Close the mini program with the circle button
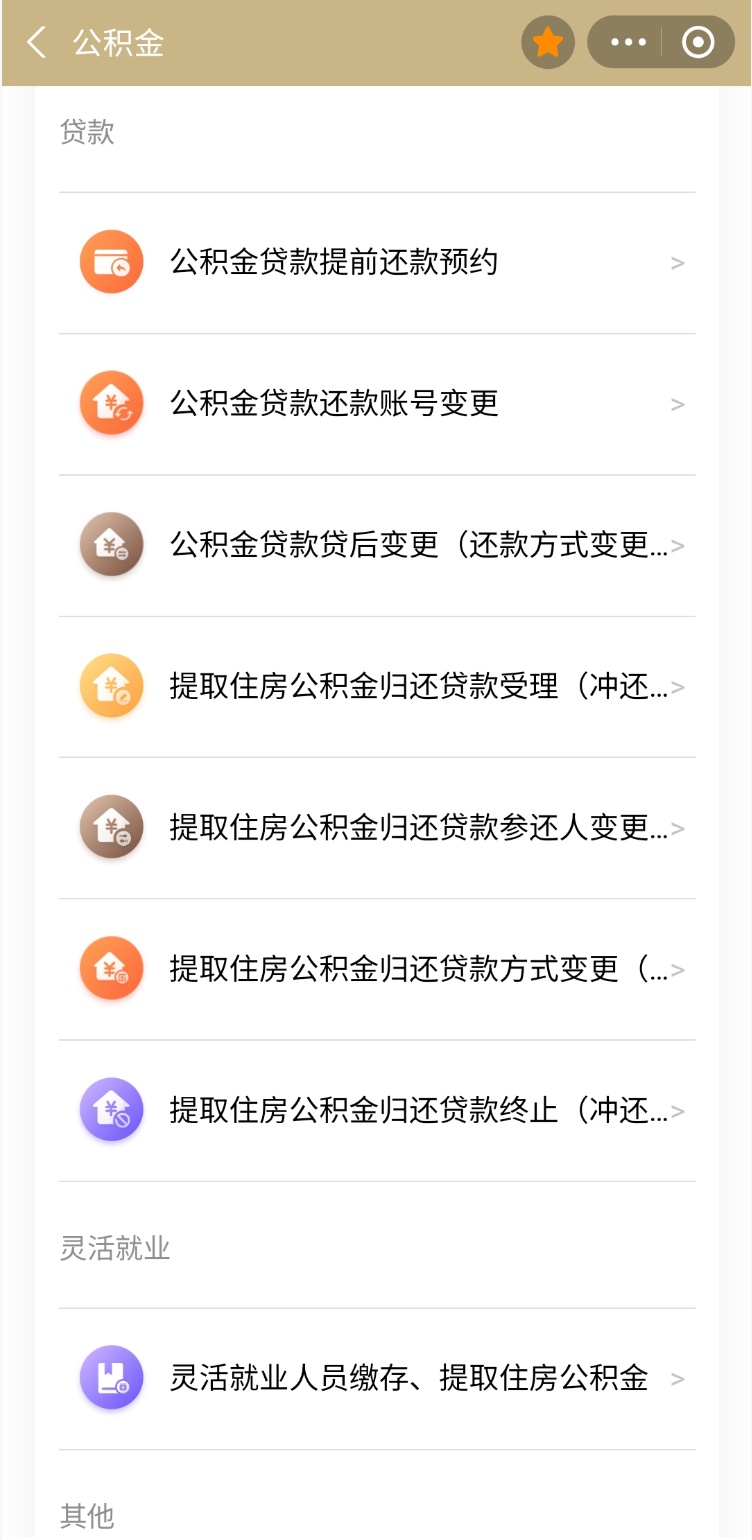Viewport: 752px width, 1540px height. click(x=697, y=43)
